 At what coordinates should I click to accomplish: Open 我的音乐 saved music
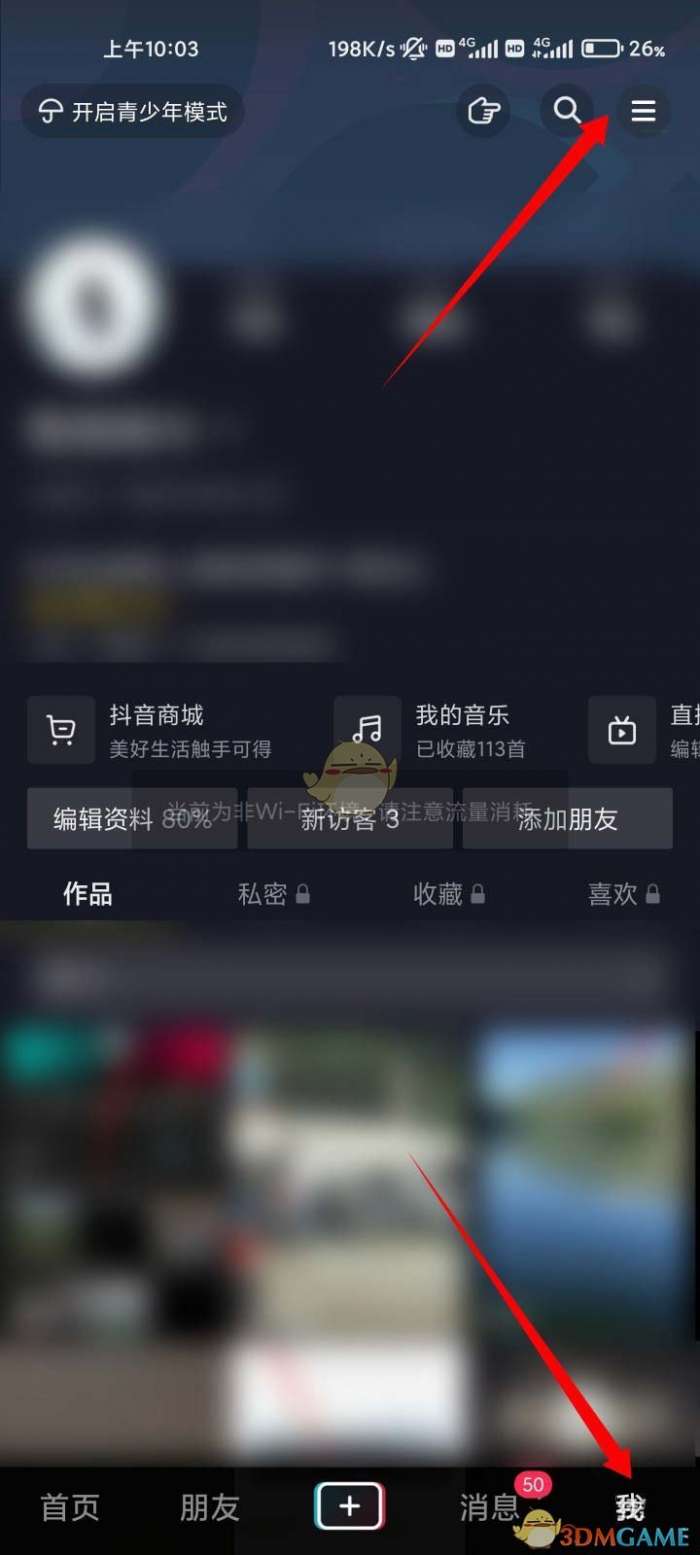[430, 730]
